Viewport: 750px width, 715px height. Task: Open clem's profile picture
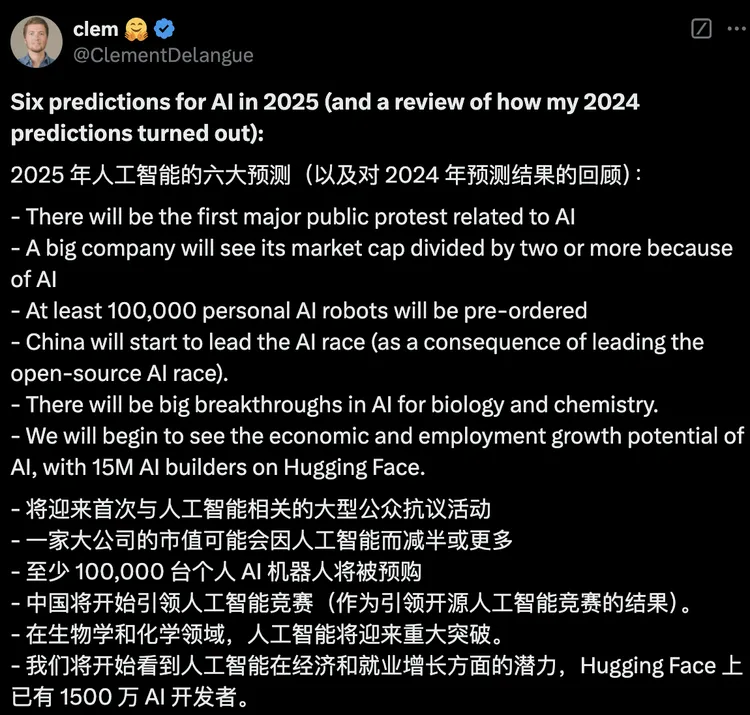point(37,41)
